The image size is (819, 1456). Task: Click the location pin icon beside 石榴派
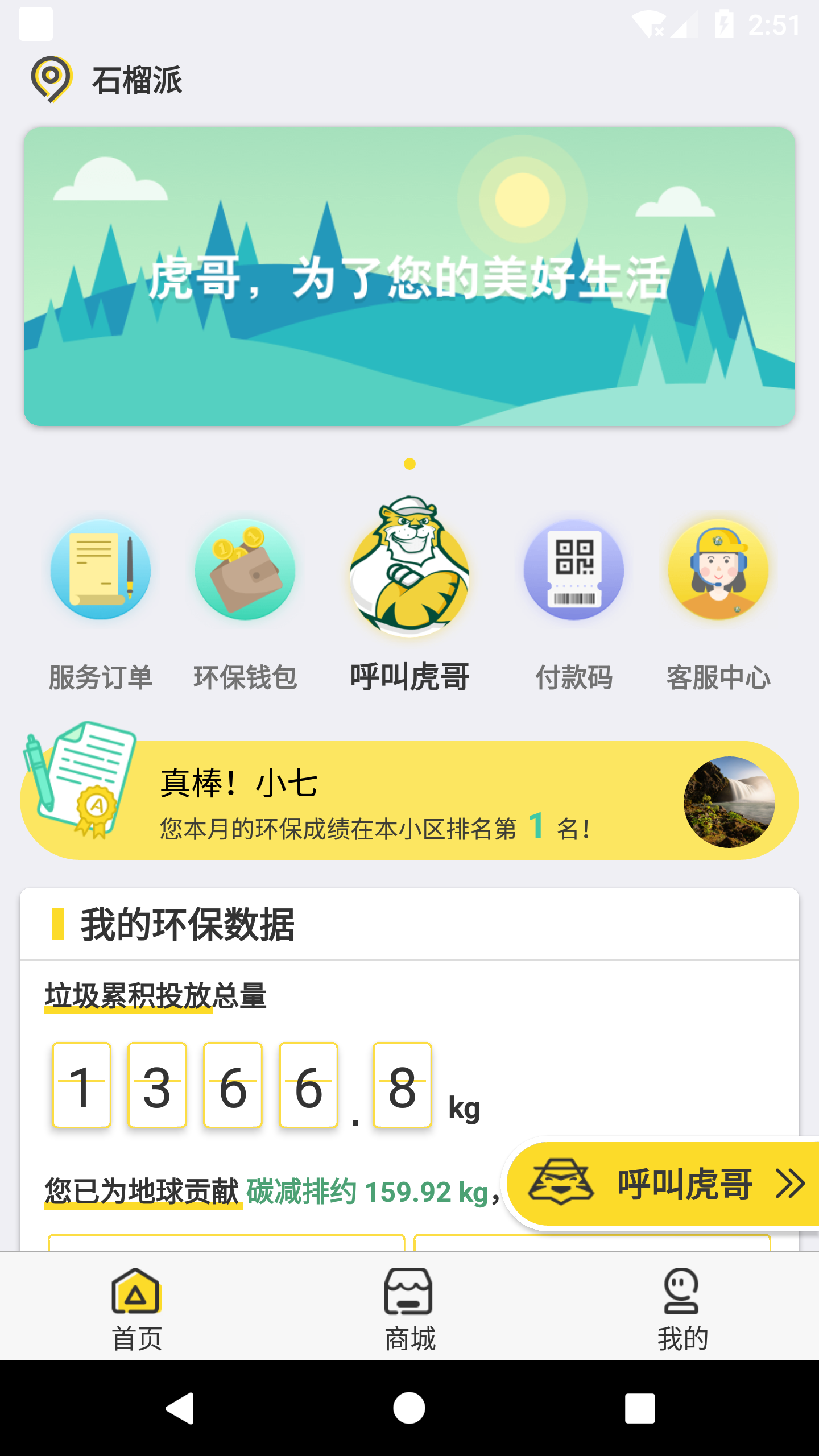tap(52, 80)
